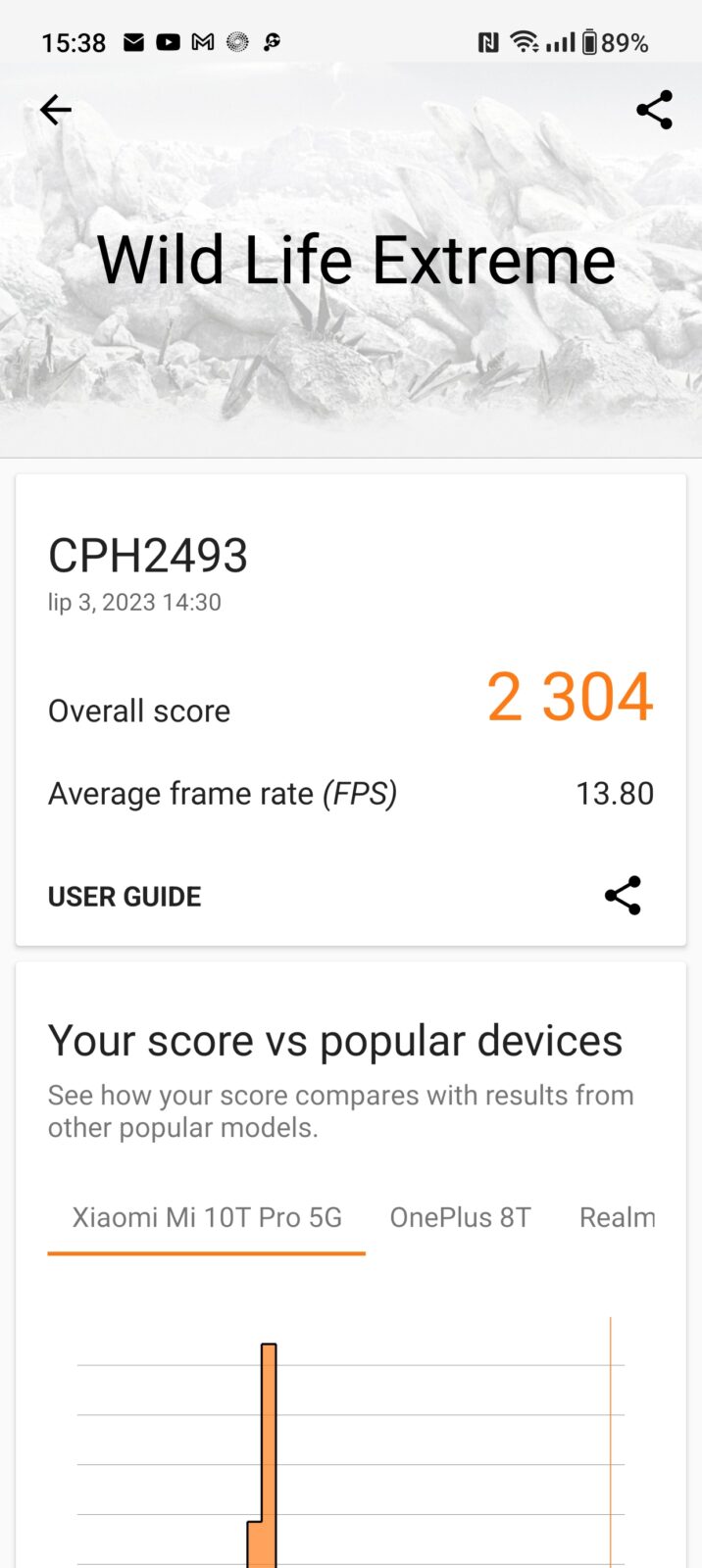702x1568 pixels.
Task: Share the result from the top bar
Action: pyautogui.click(x=654, y=110)
